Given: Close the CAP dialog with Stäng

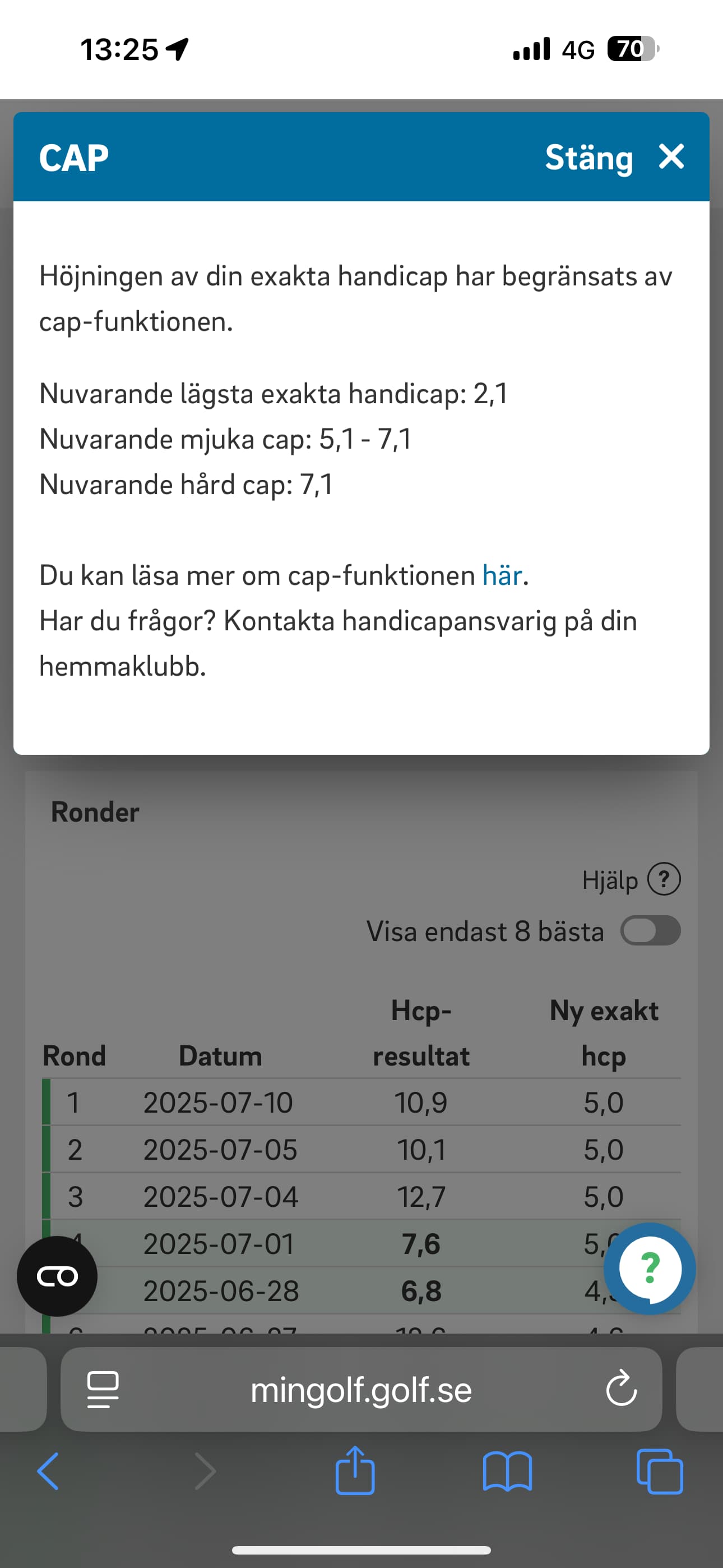Looking at the screenshot, I should click(x=615, y=158).
